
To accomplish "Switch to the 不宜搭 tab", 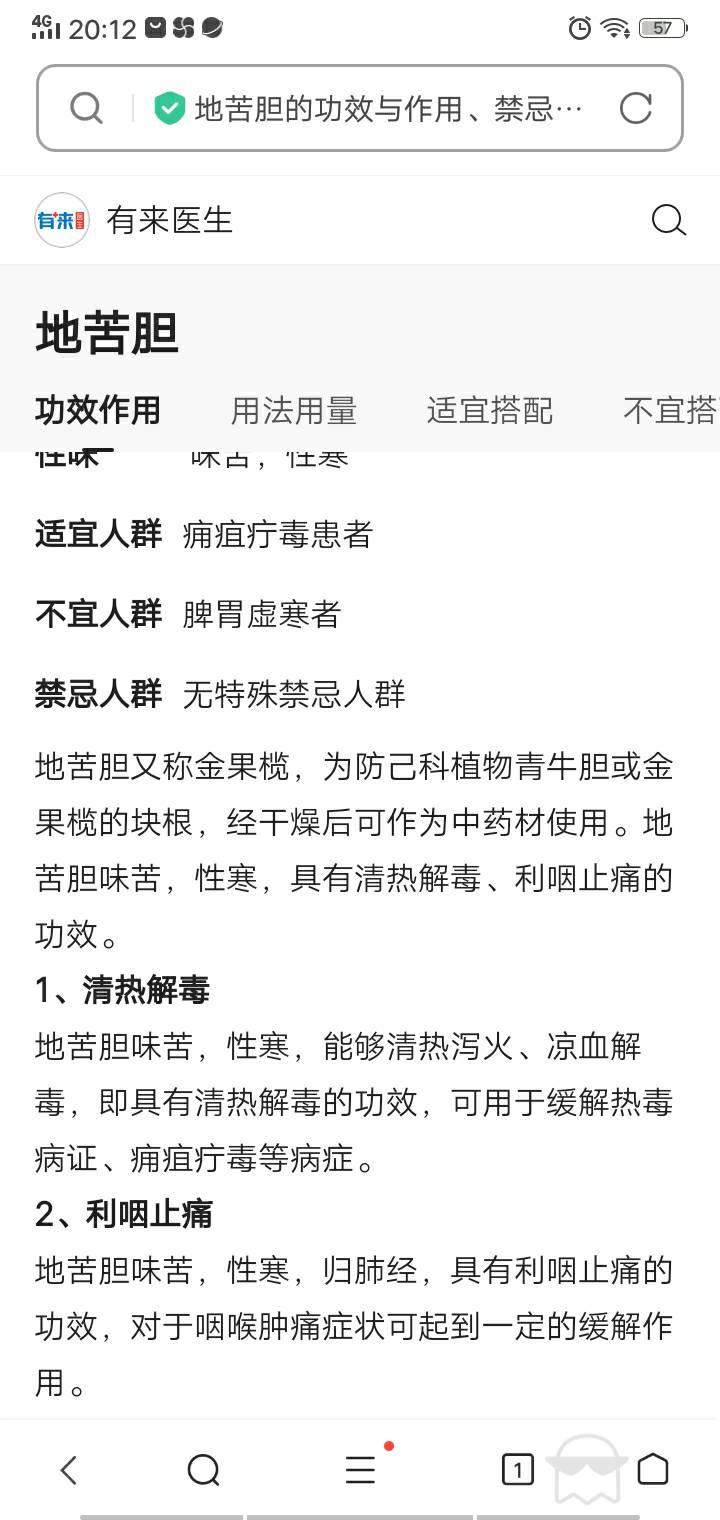I will coord(670,410).
